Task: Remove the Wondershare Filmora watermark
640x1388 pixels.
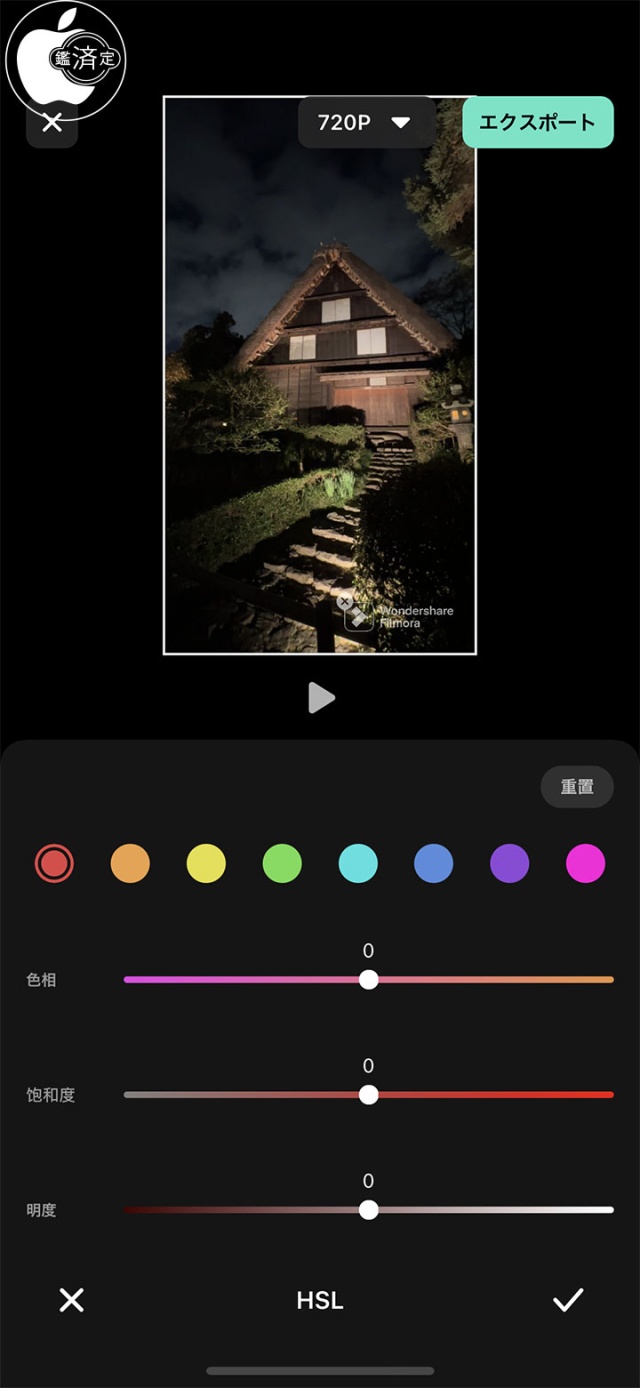Action: point(345,602)
